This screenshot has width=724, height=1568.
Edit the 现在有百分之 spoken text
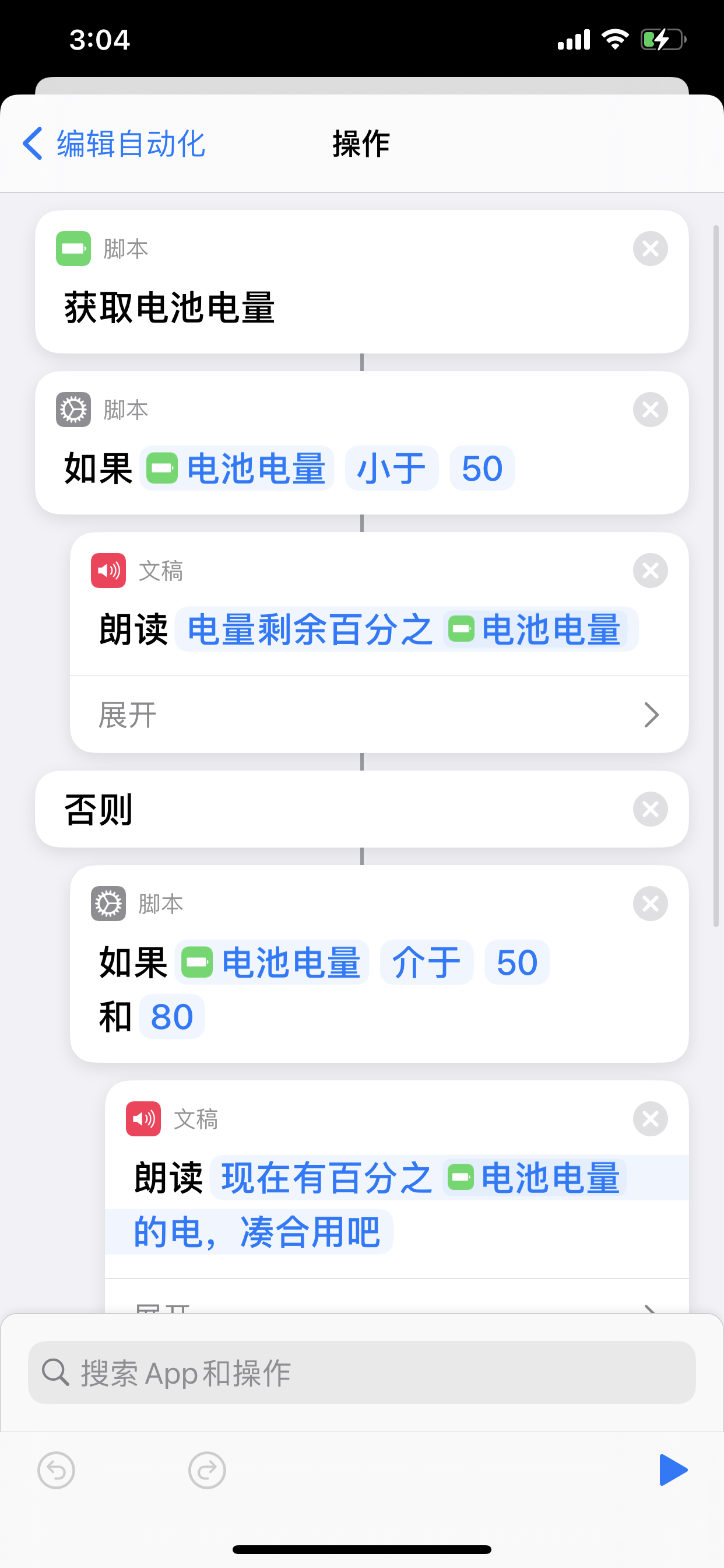(x=326, y=1178)
